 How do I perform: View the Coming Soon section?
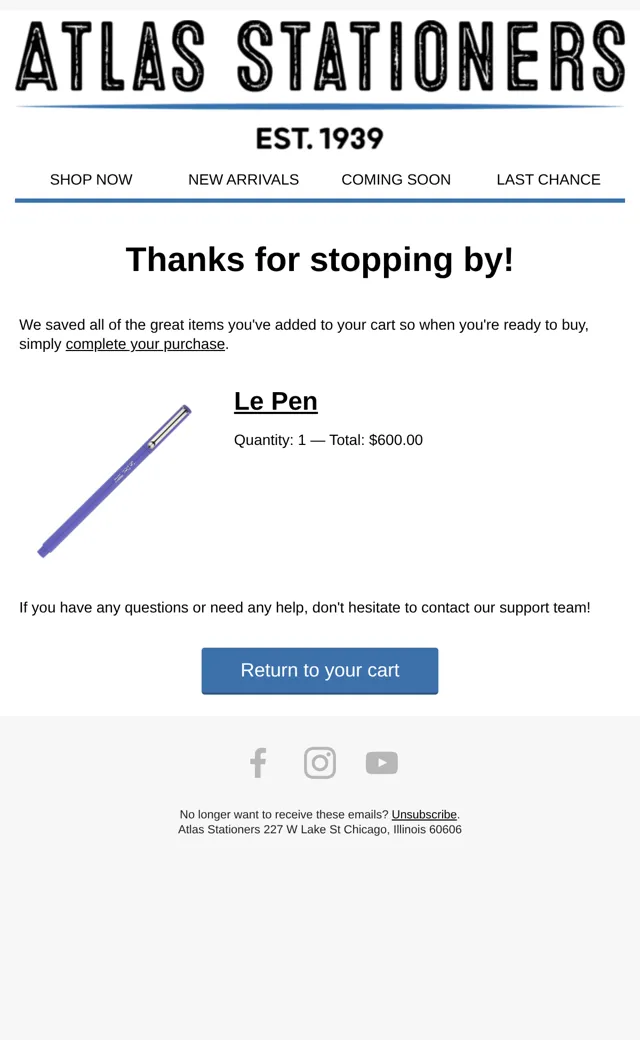point(396,180)
